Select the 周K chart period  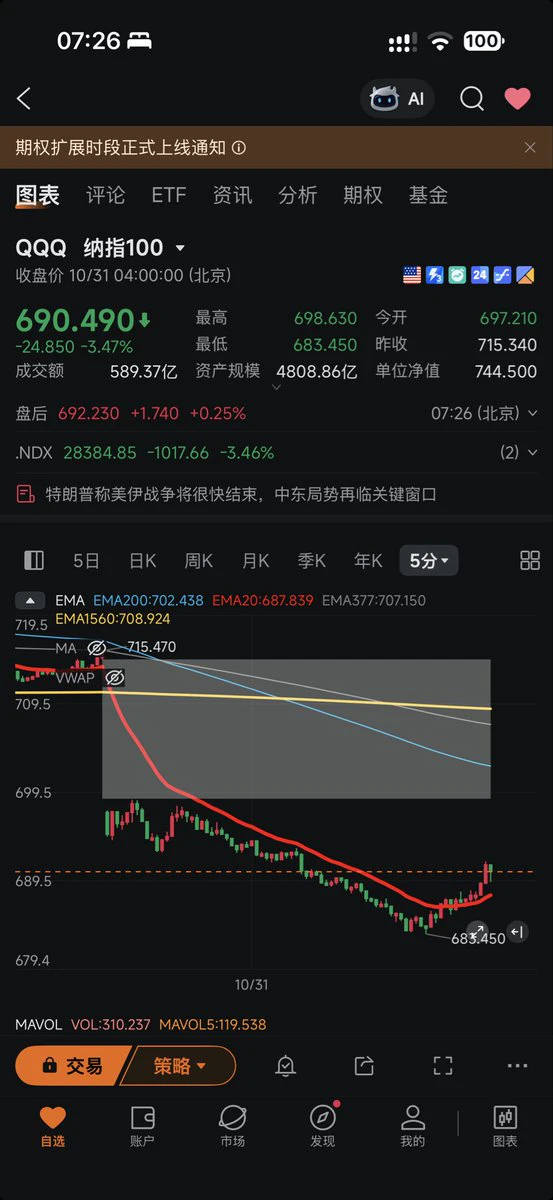click(x=199, y=561)
